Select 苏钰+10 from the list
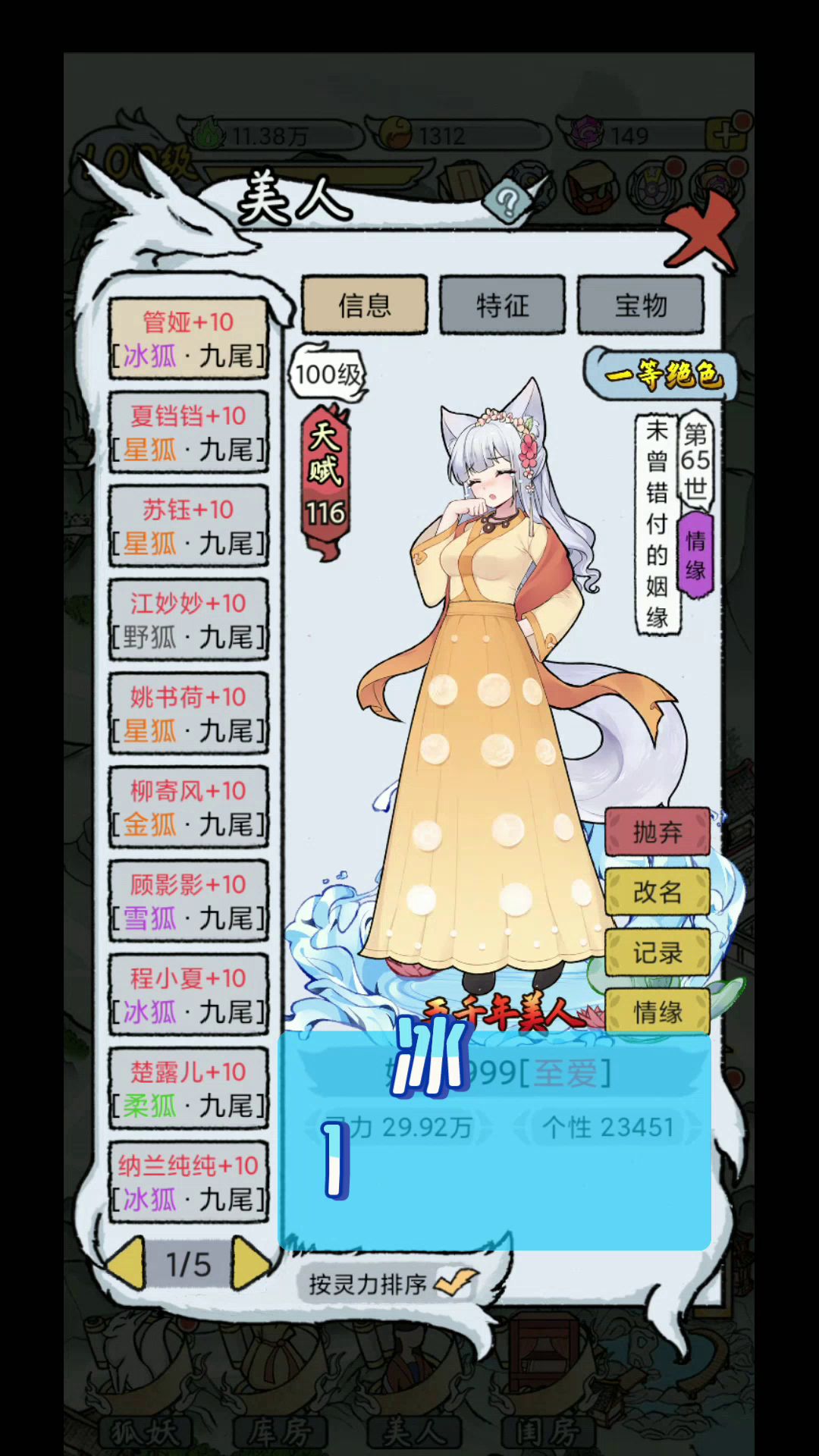Viewport: 819px width, 1456px height. point(188,526)
